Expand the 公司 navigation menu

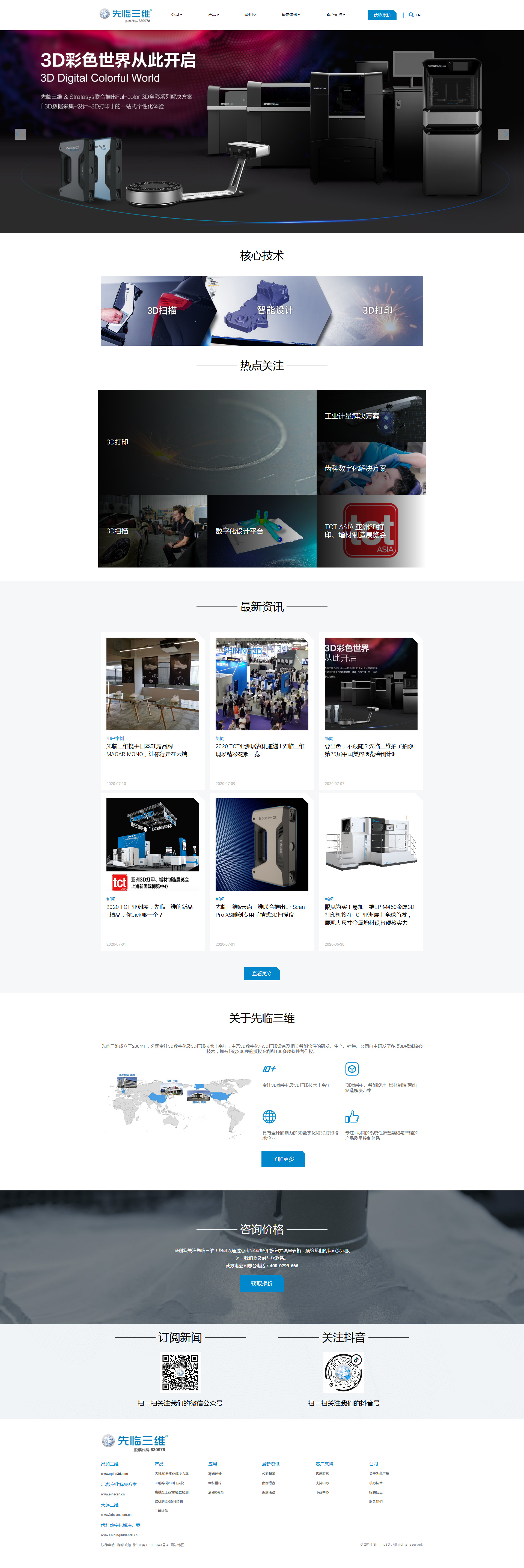[177, 15]
